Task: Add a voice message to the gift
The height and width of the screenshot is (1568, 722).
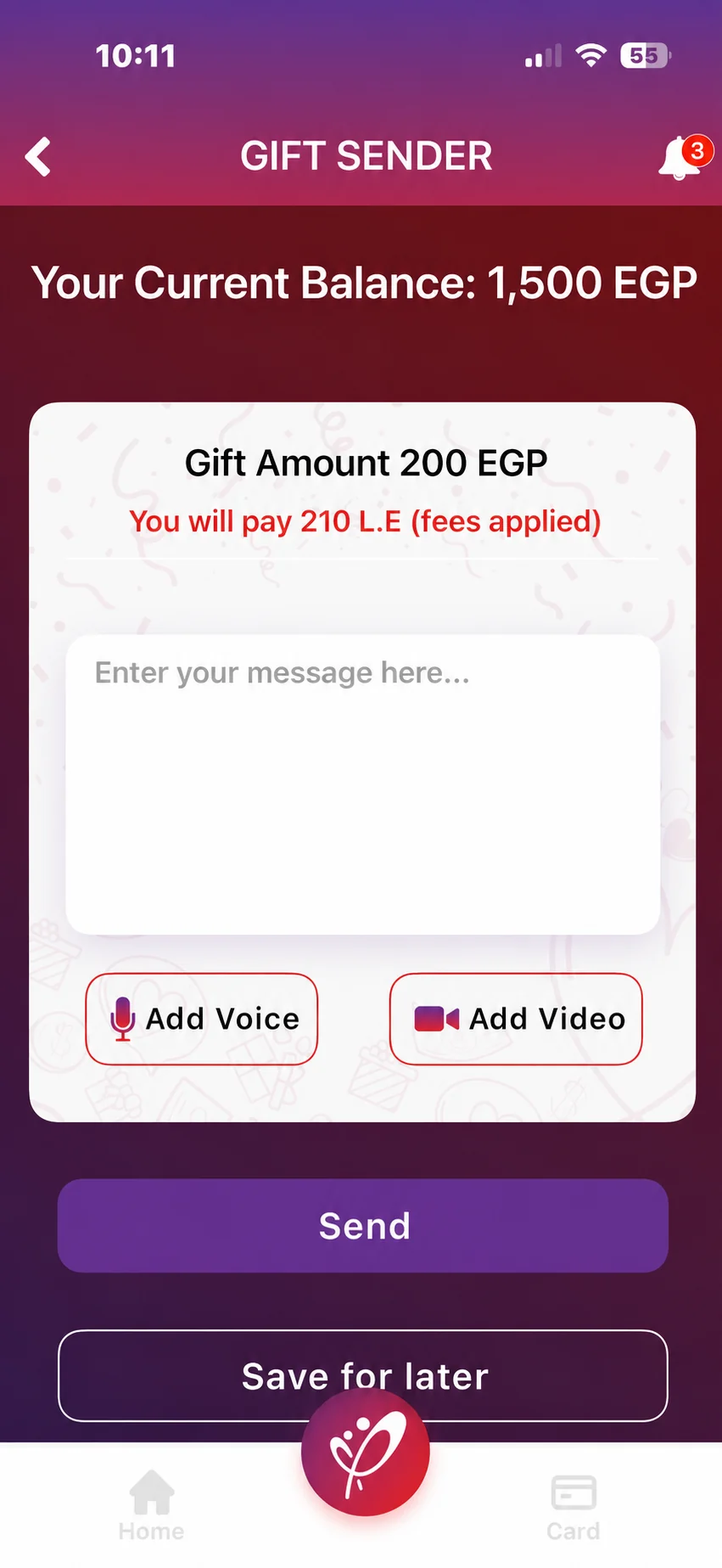Action: [x=202, y=1019]
